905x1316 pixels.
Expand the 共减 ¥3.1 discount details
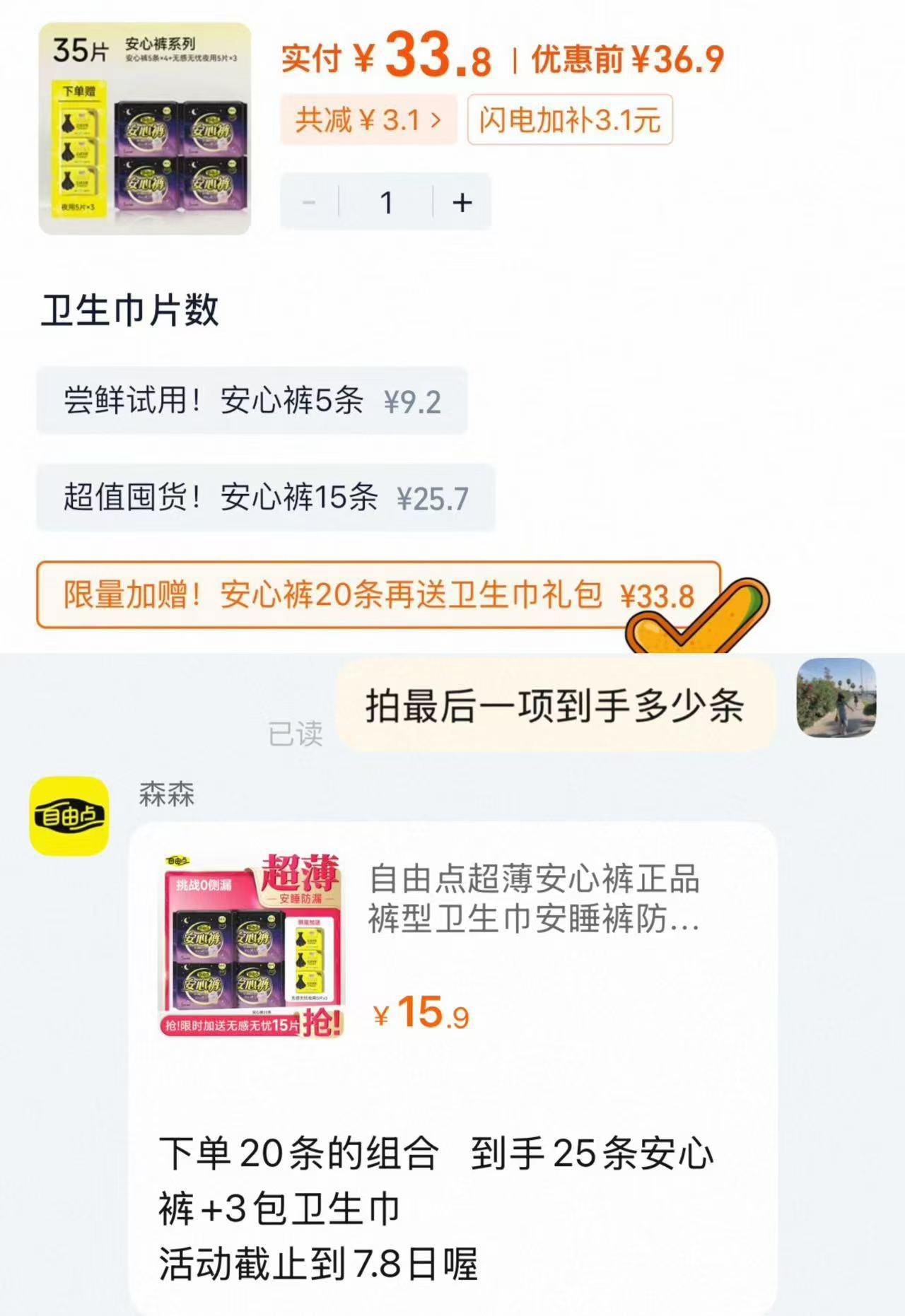[368, 122]
